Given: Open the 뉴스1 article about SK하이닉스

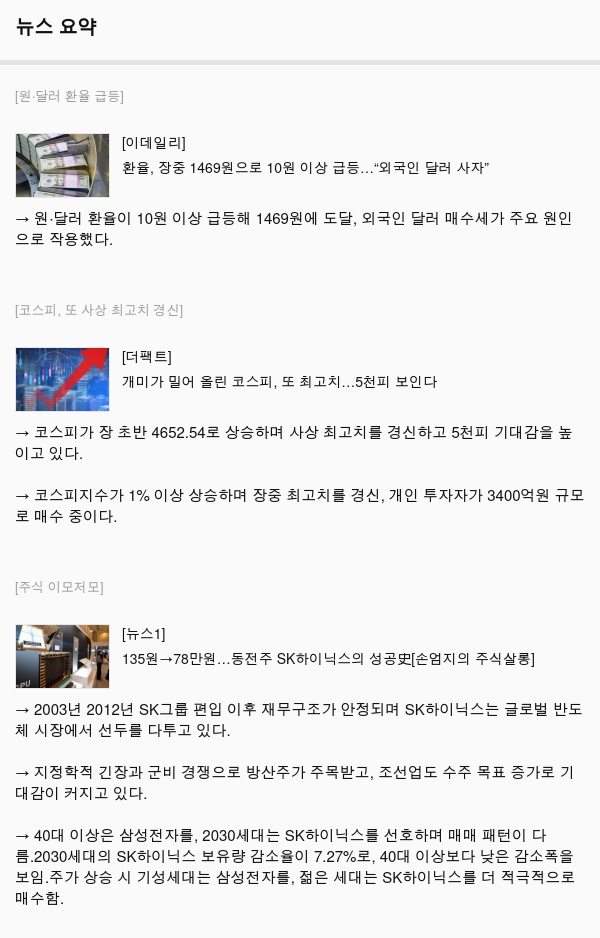Looking at the screenshot, I should [x=328, y=658].
